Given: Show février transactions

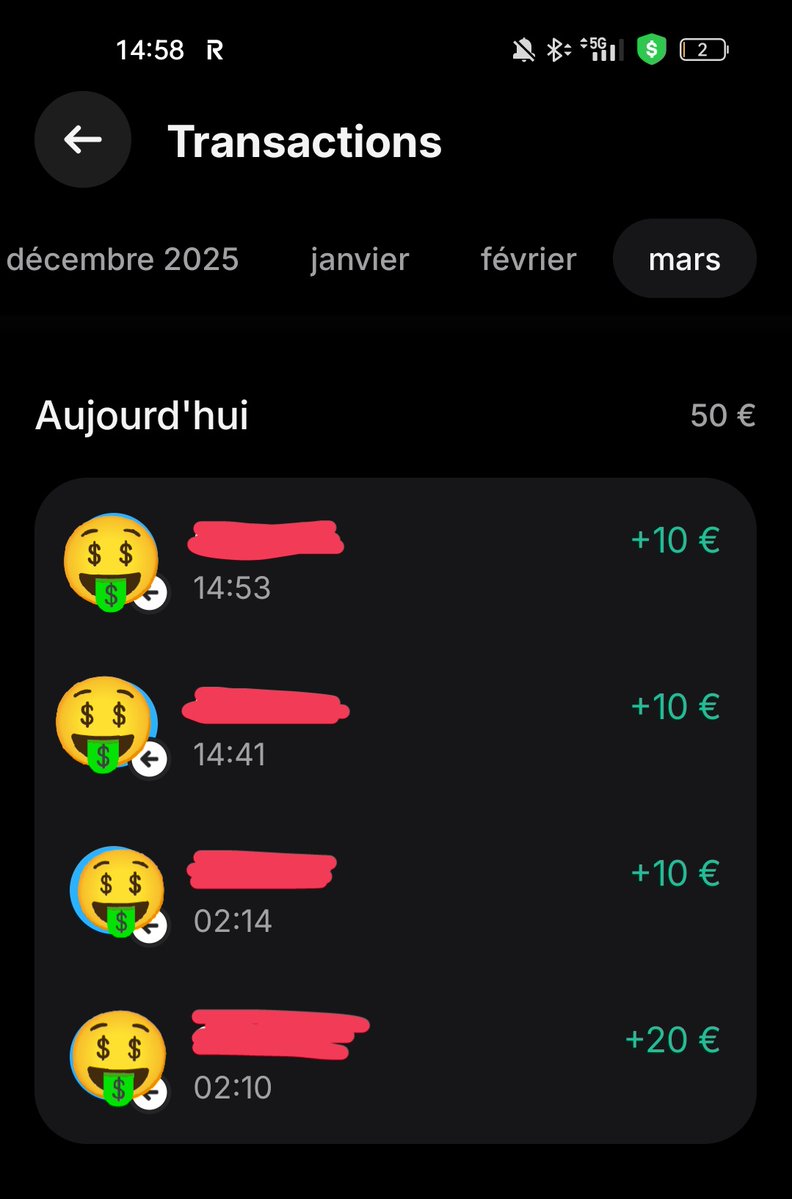Looking at the screenshot, I should 528,260.
